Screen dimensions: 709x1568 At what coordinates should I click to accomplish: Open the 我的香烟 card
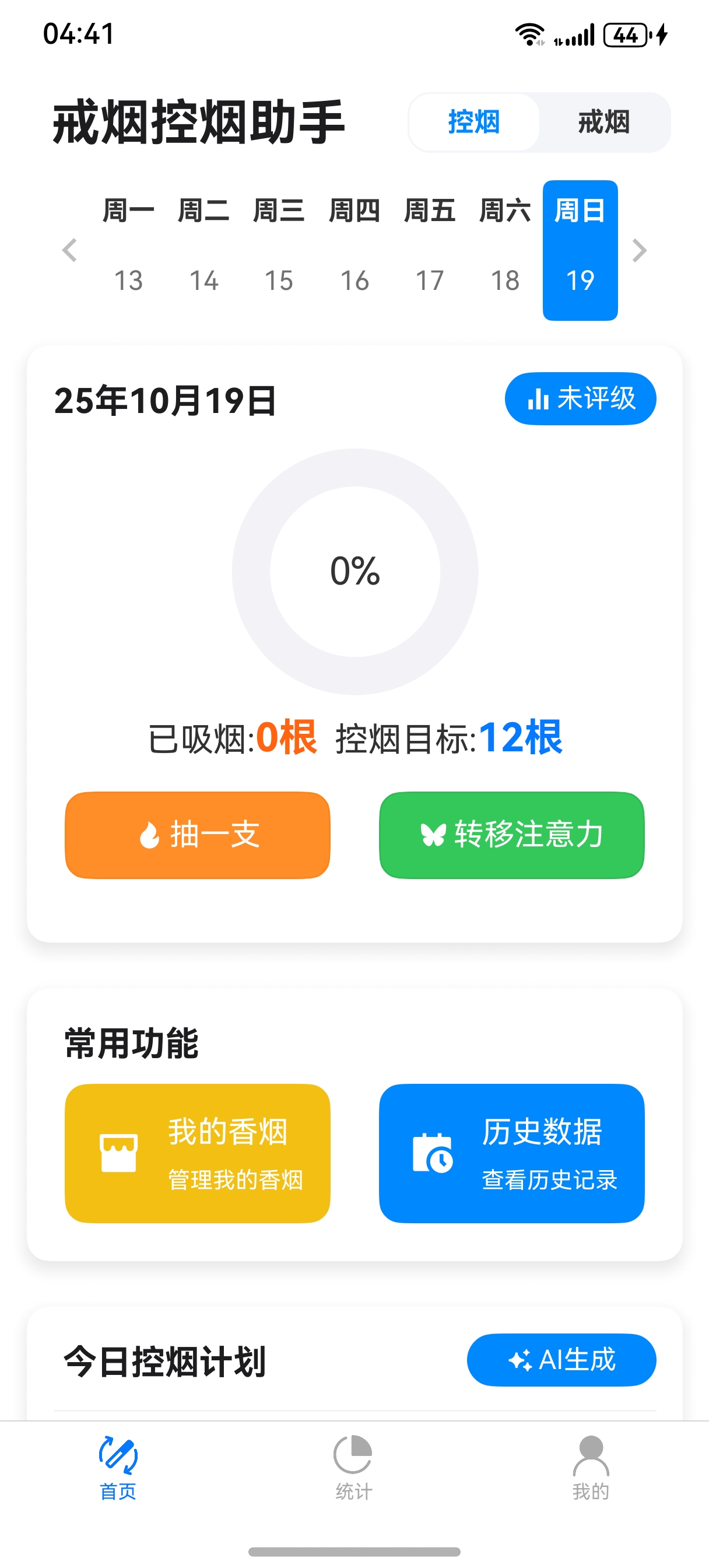198,1153
